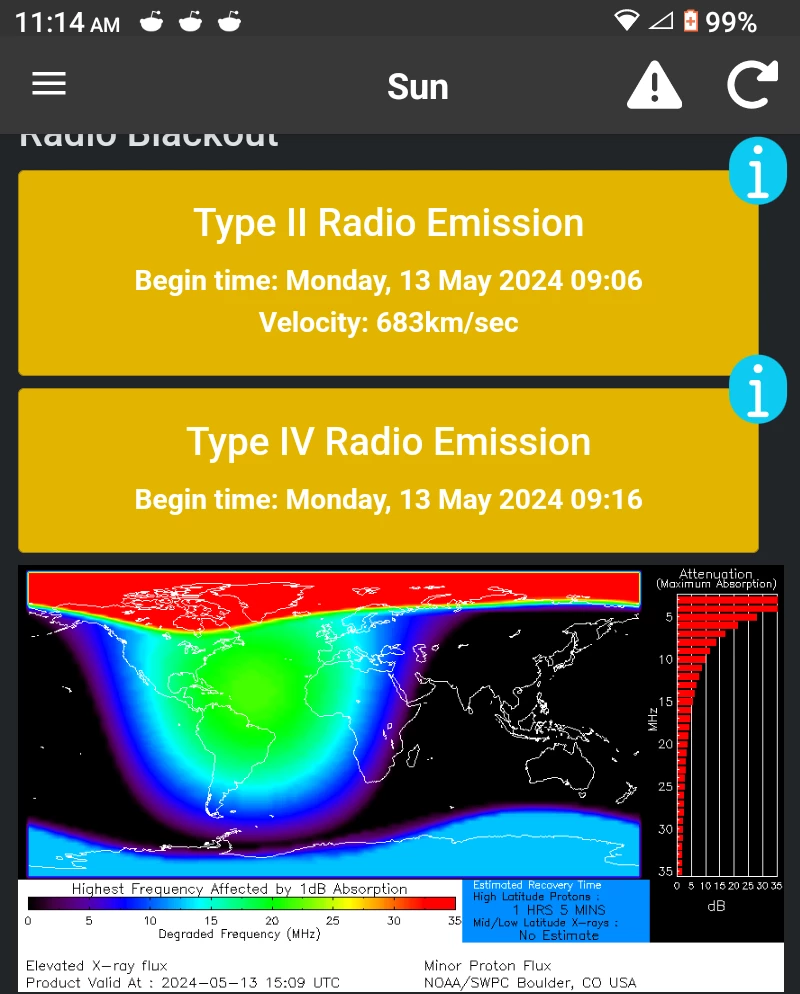Open the alerts warning triangle
This screenshot has height=994, width=800.
coord(654,85)
